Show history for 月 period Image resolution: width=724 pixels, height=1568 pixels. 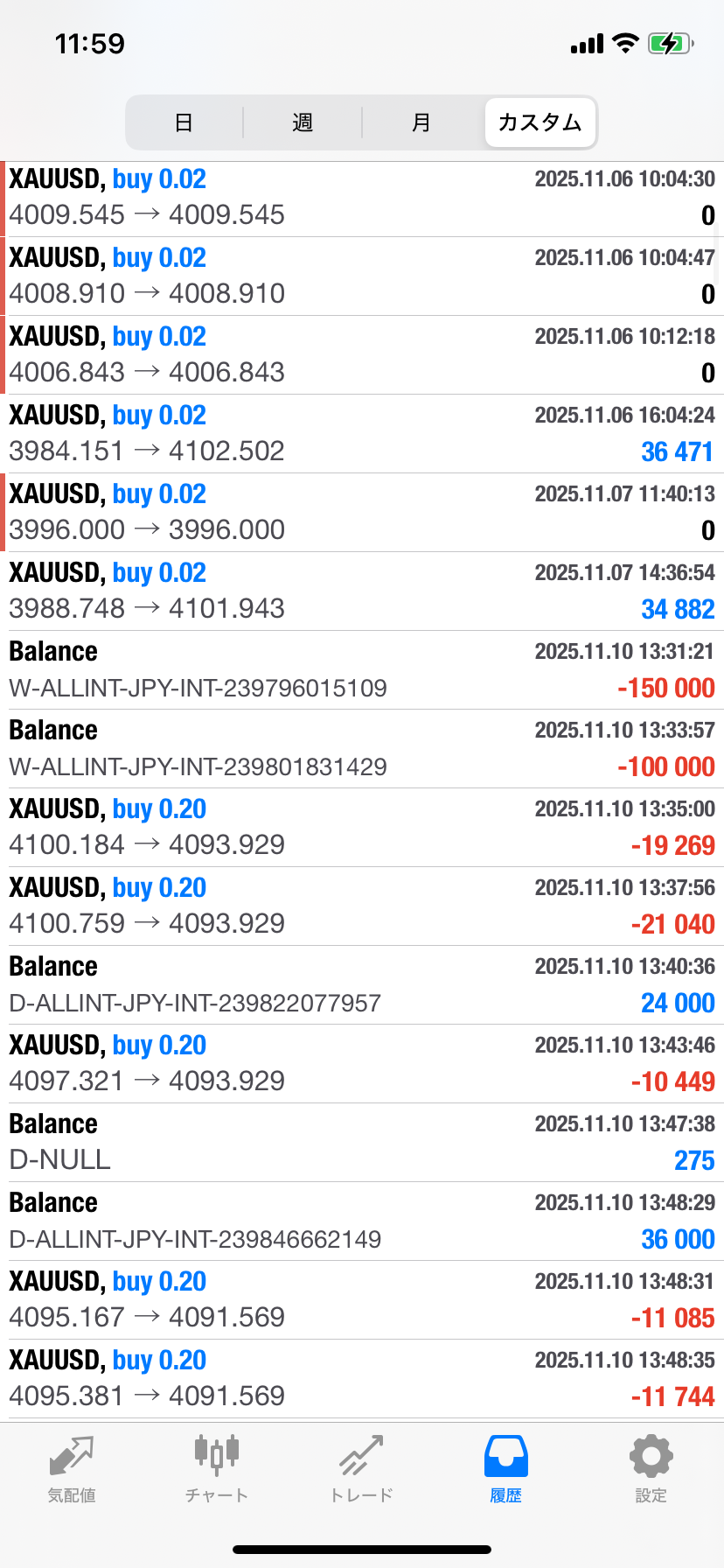pos(421,122)
